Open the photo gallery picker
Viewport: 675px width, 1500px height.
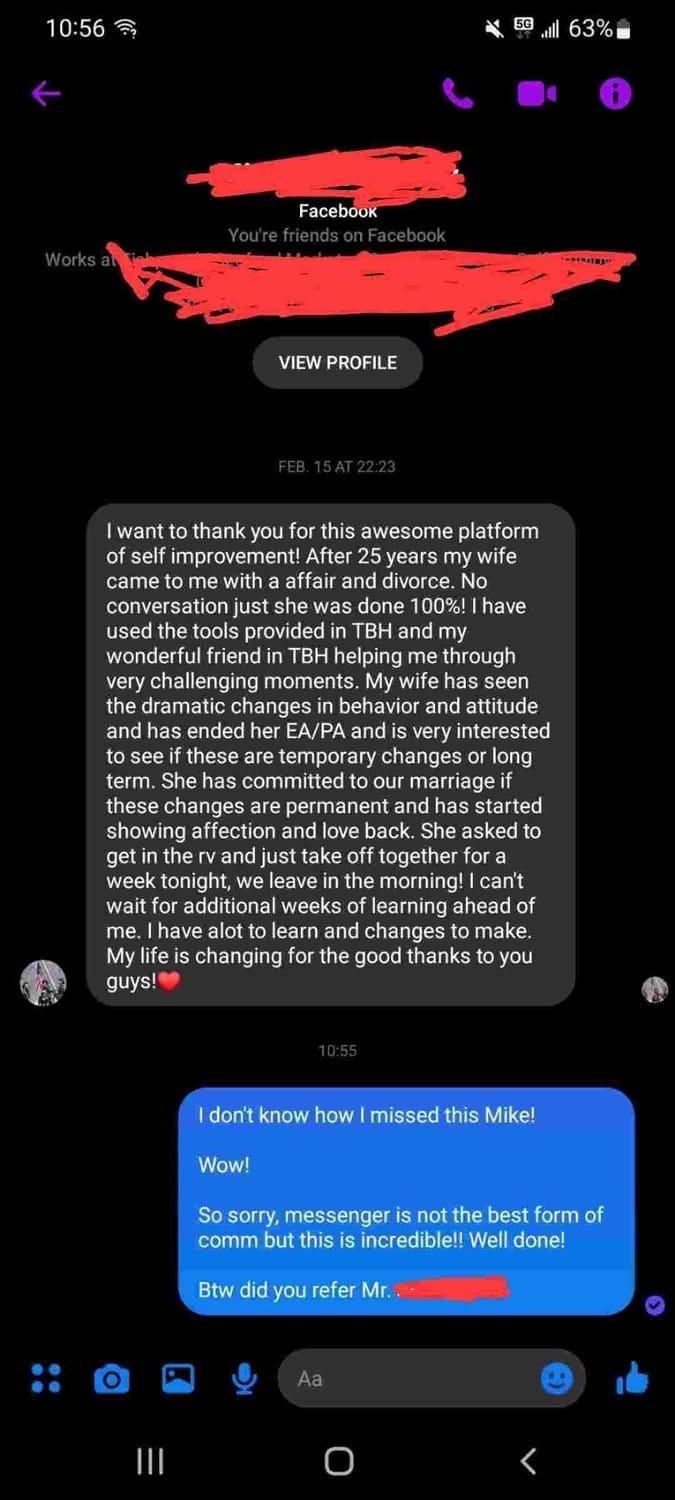click(x=177, y=1379)
